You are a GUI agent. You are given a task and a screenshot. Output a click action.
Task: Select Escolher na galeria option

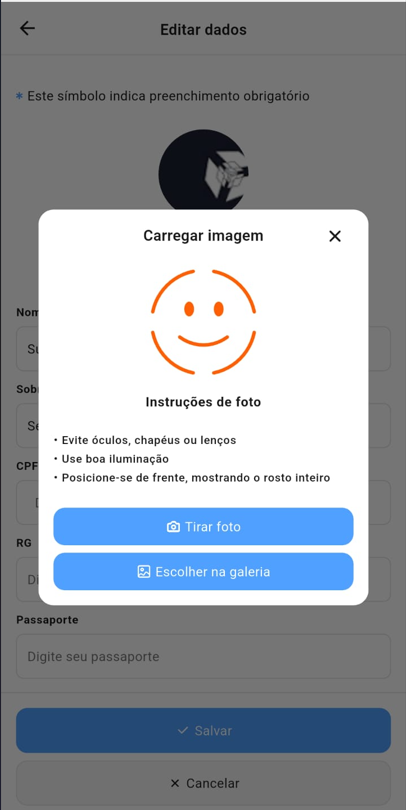204,571
